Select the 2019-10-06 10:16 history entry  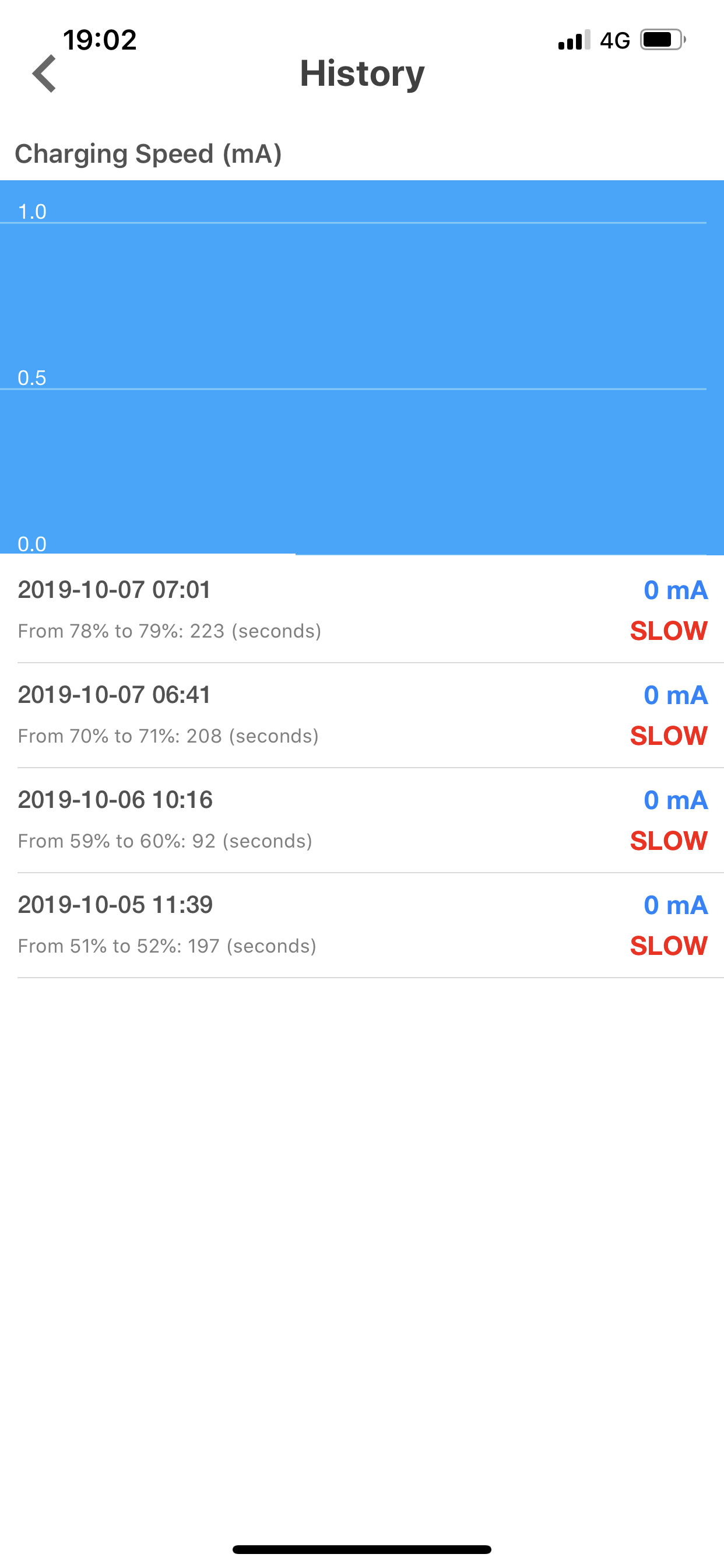[x=362, y=820]
